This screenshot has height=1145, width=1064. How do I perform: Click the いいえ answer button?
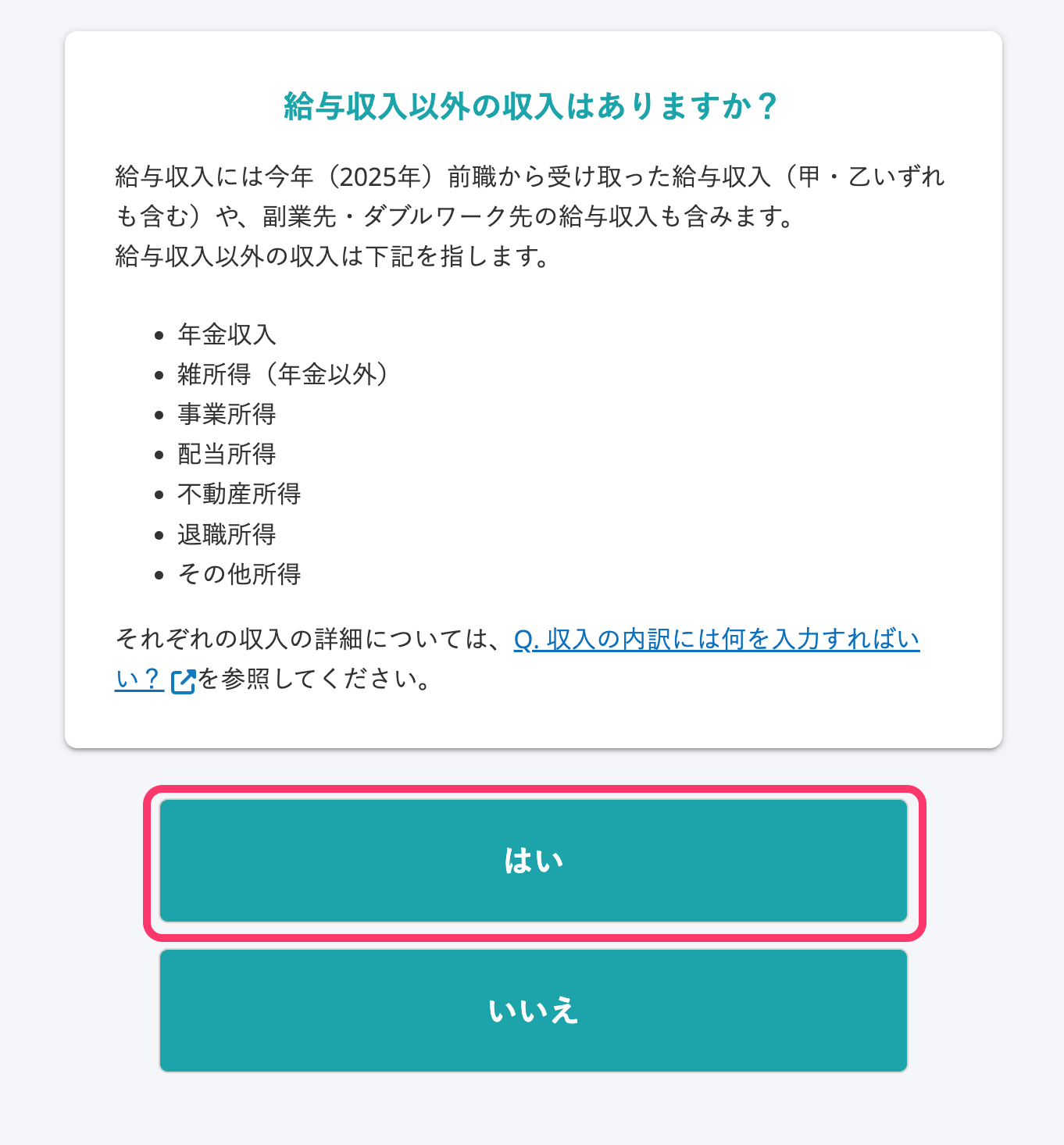(534, 1010)
